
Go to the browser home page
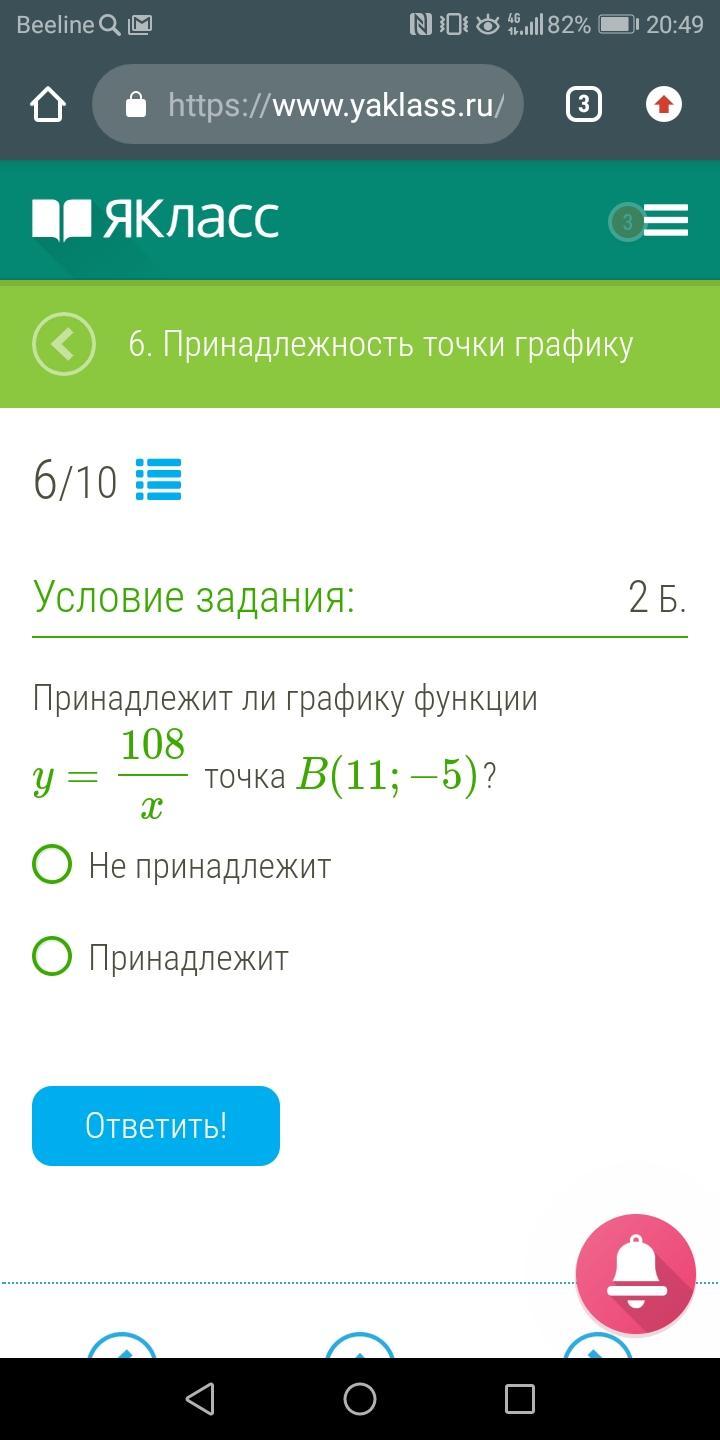(48, 105)
